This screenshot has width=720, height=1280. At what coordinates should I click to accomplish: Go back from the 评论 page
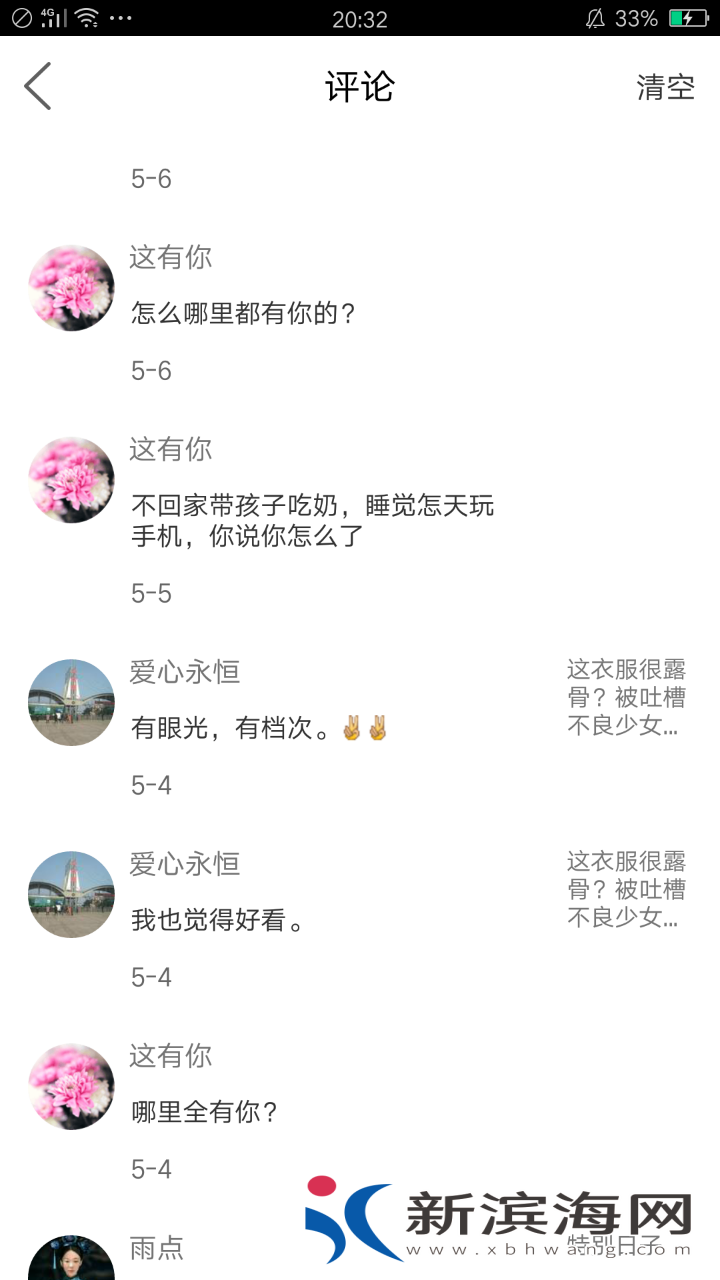(x=38, y=86)
